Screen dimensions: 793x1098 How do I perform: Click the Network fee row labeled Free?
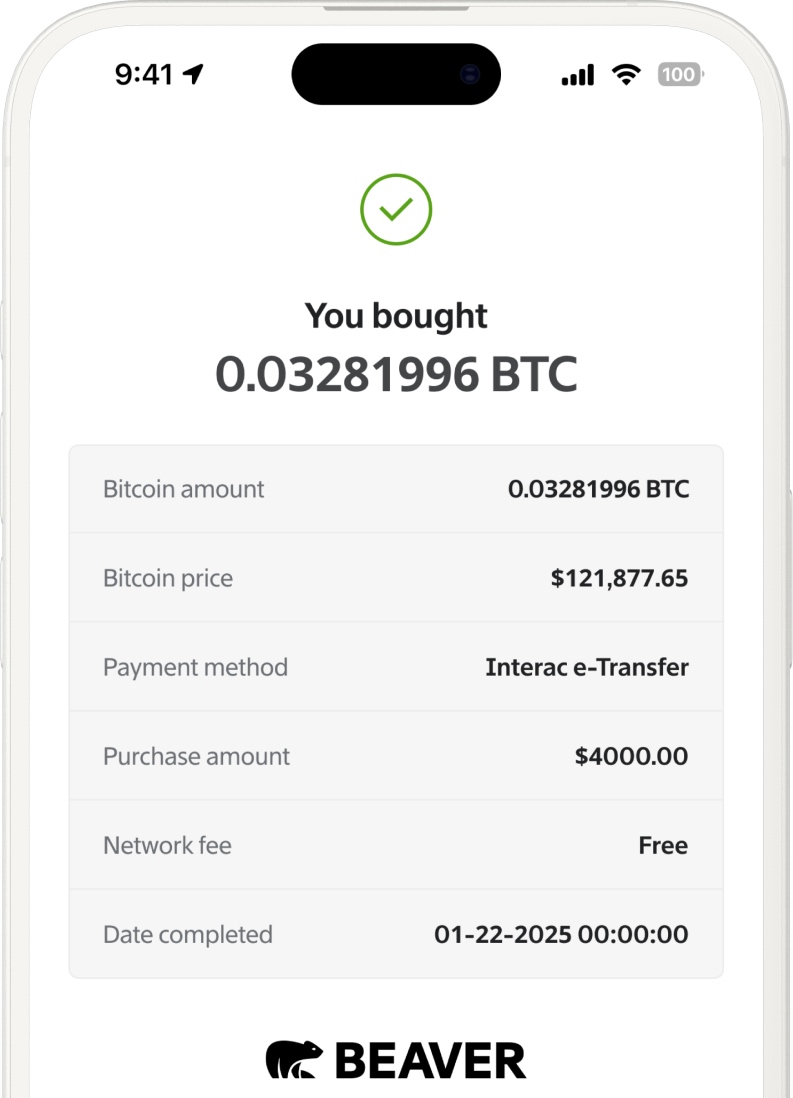pos(396,845)
